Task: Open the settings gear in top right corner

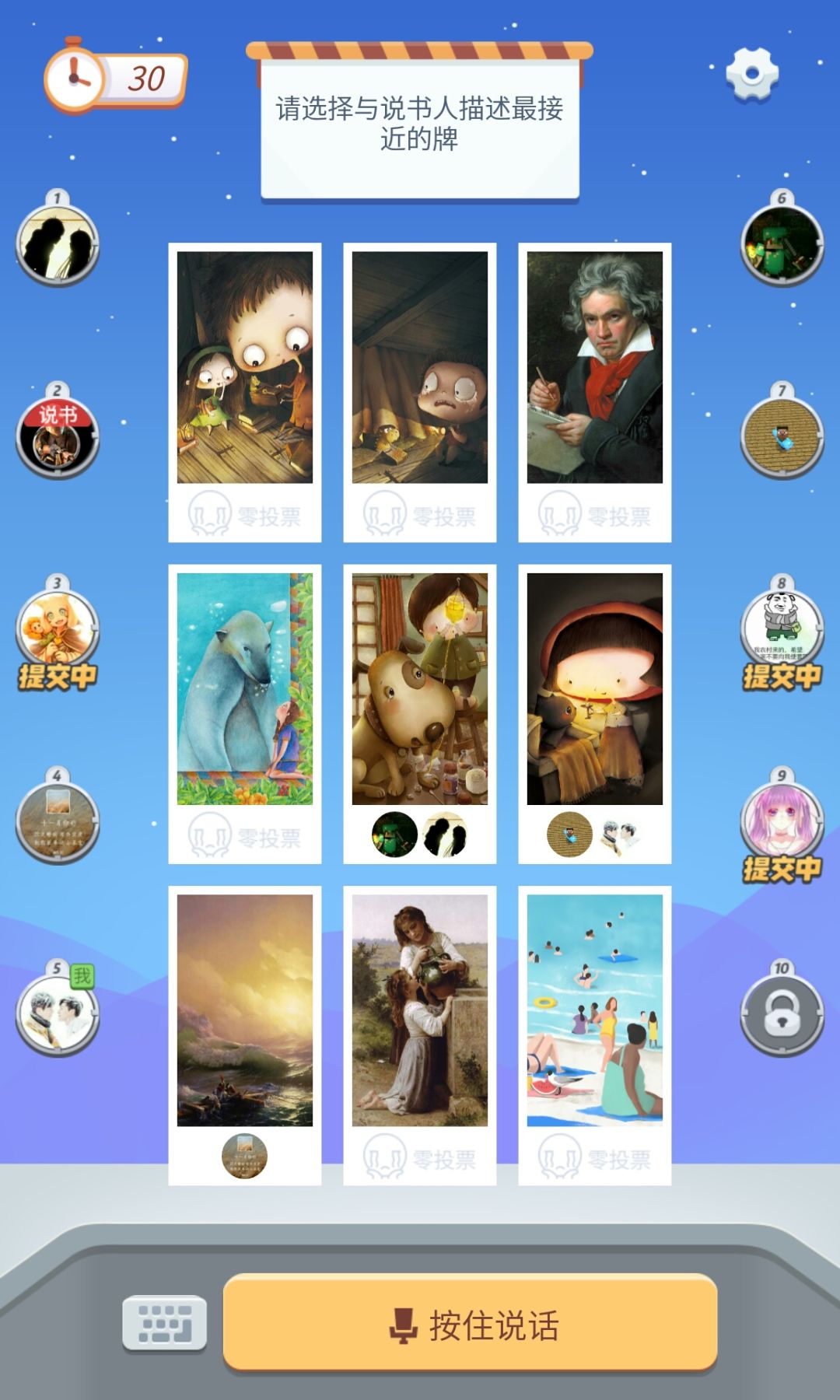Action: [753, 75]
